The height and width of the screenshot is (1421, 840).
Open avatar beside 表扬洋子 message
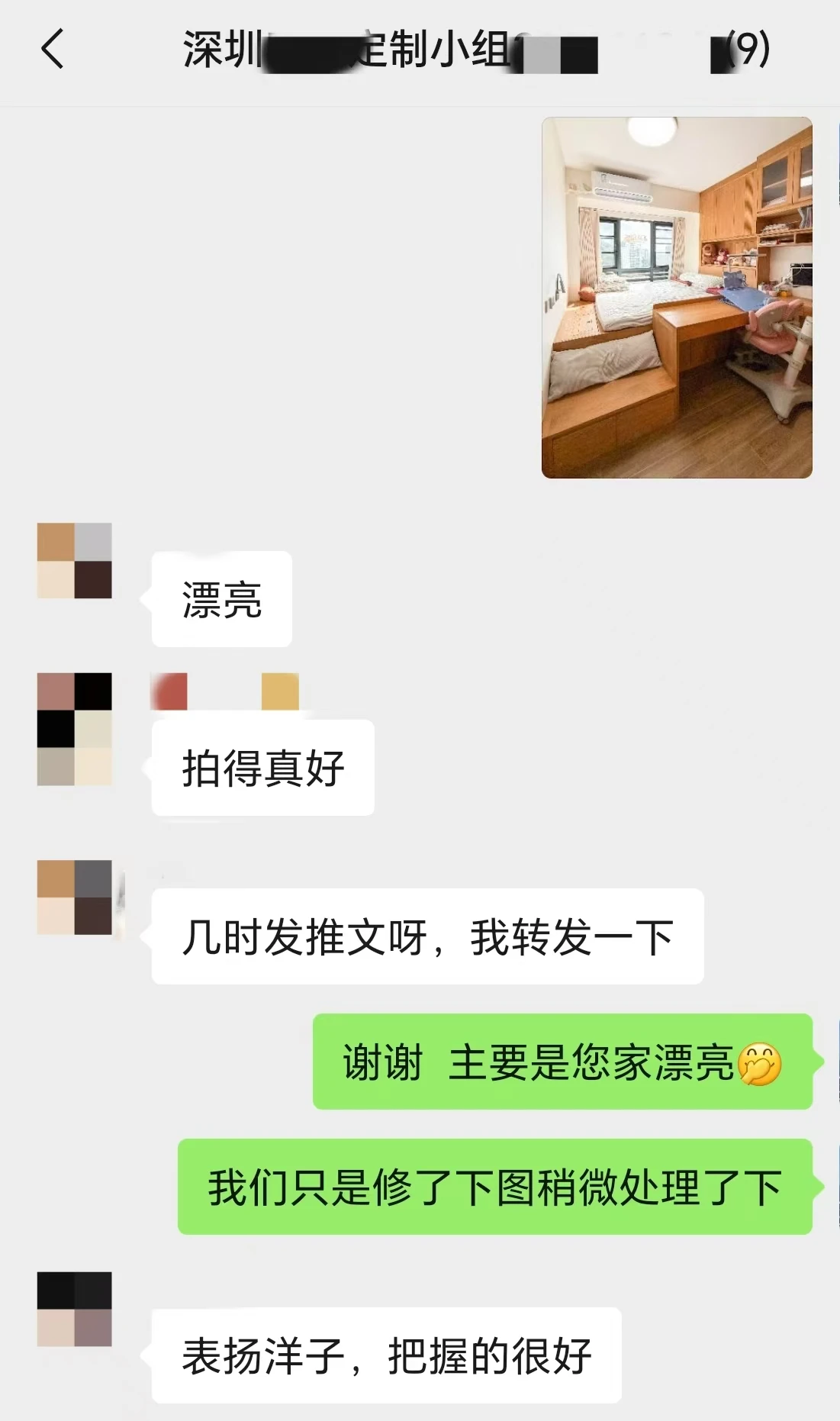[75, 1309]
